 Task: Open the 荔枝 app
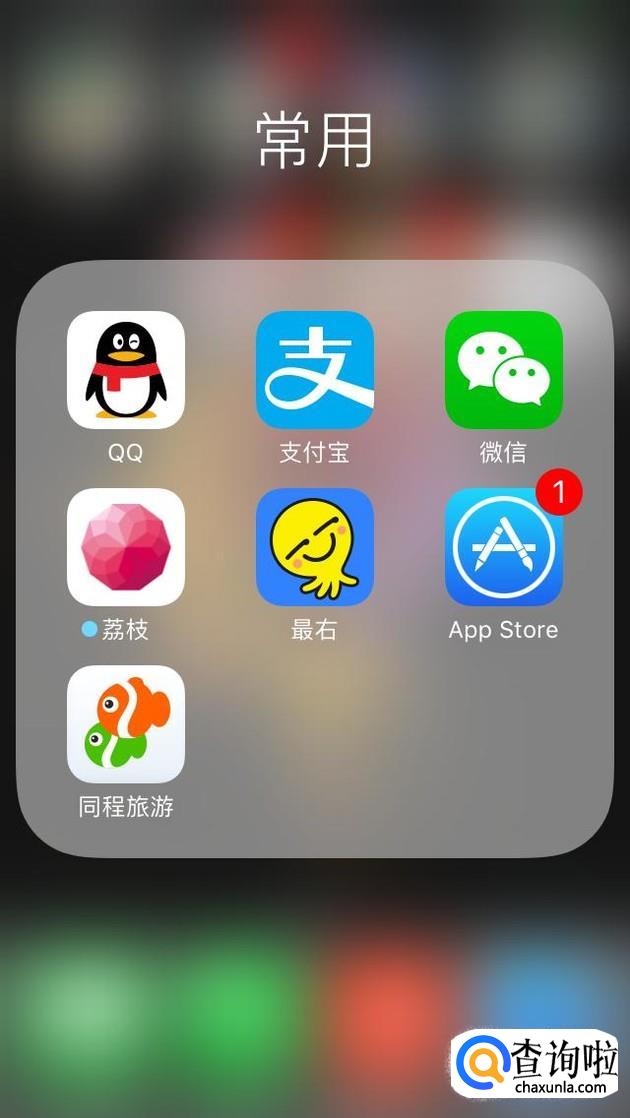[x=125, y=547]
